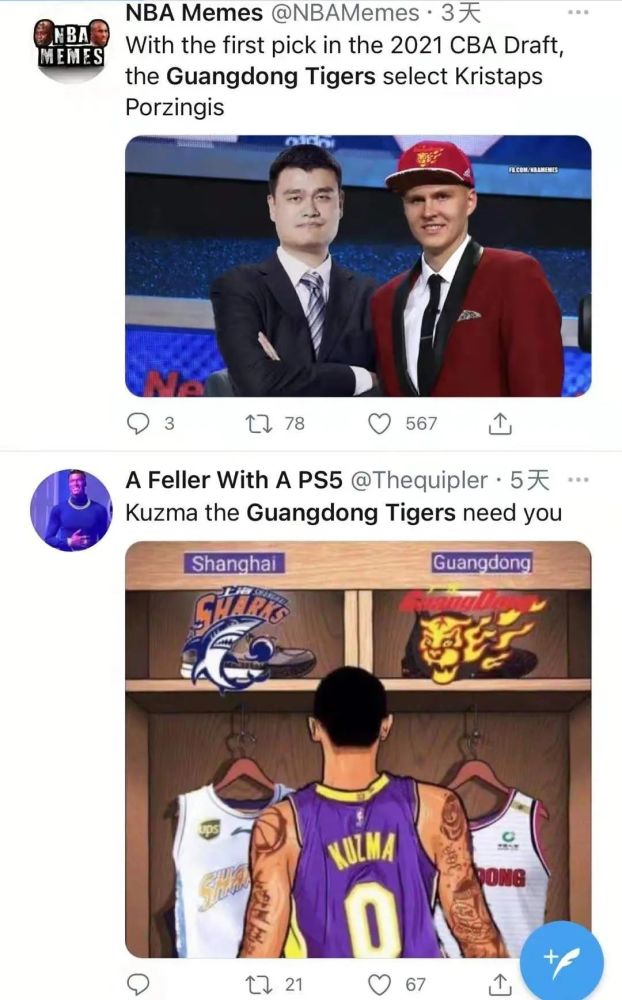Open A Feller With A PS5 avatar
The image size is (622, 1000).
pos(71,510)
